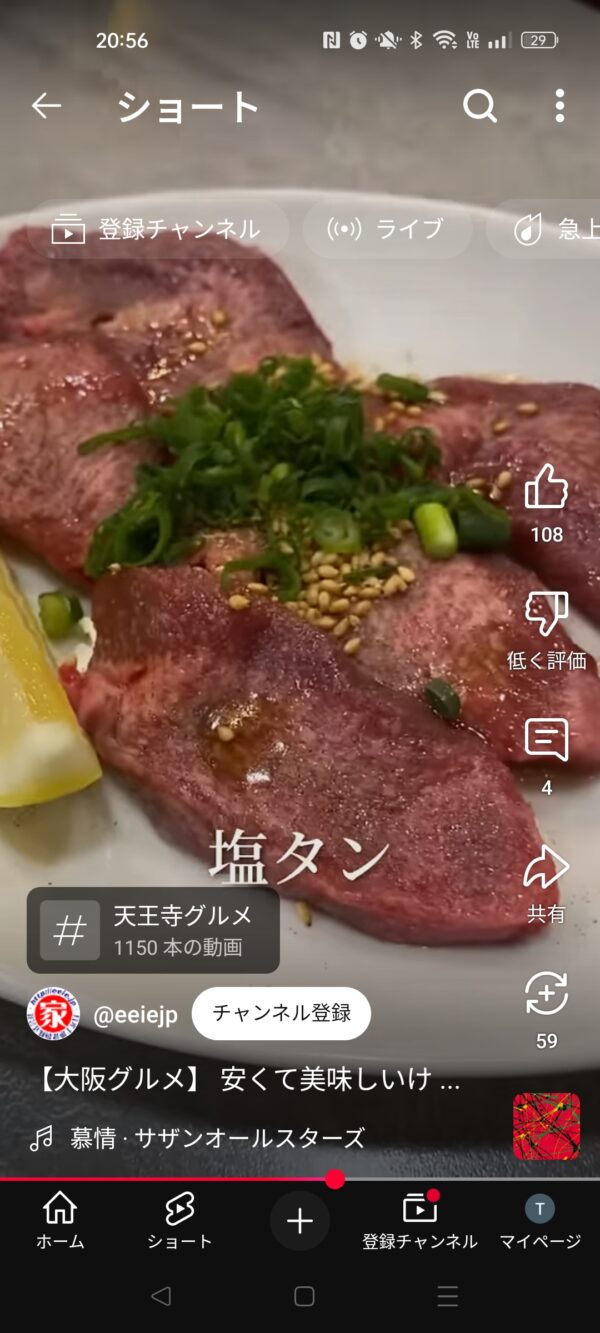
Task: Create new content with the plus button
Action: coord(300,1221)
